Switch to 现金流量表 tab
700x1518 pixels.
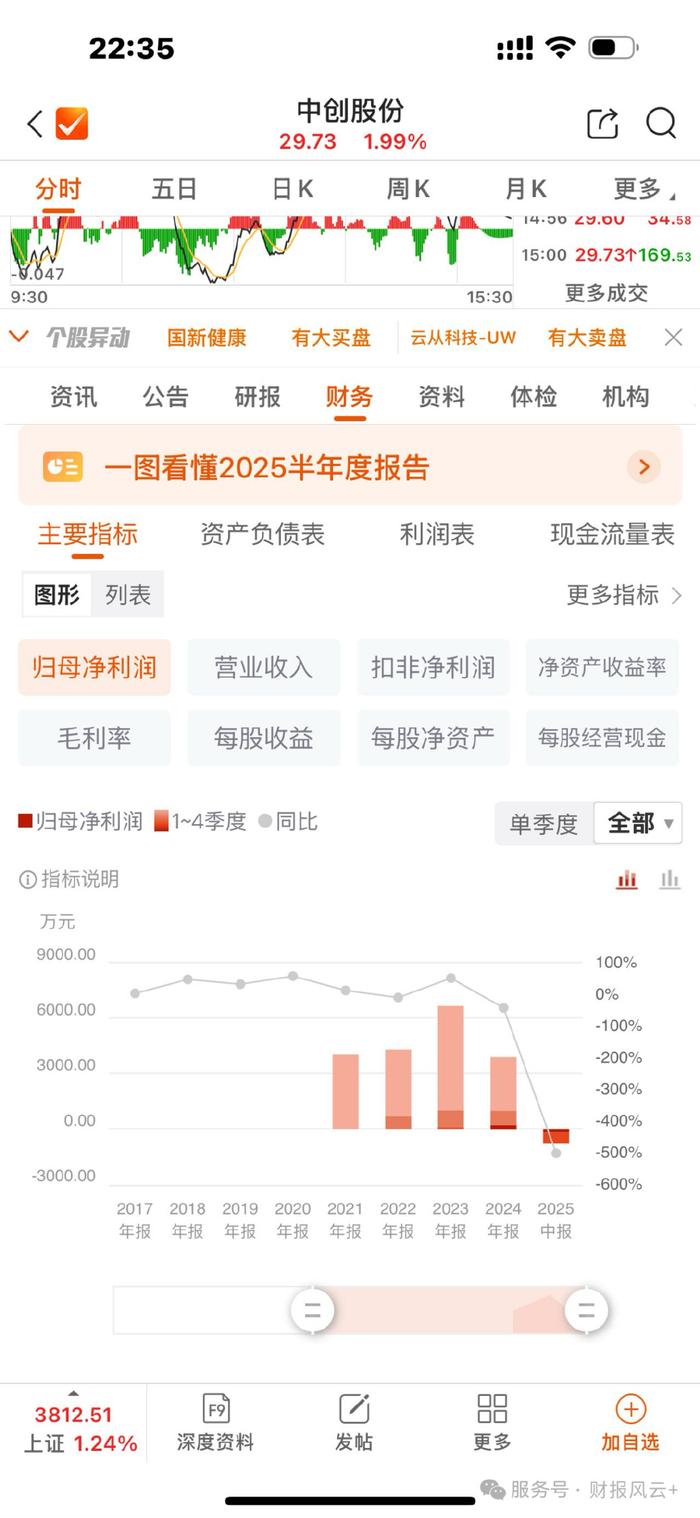tap(612, 535)
